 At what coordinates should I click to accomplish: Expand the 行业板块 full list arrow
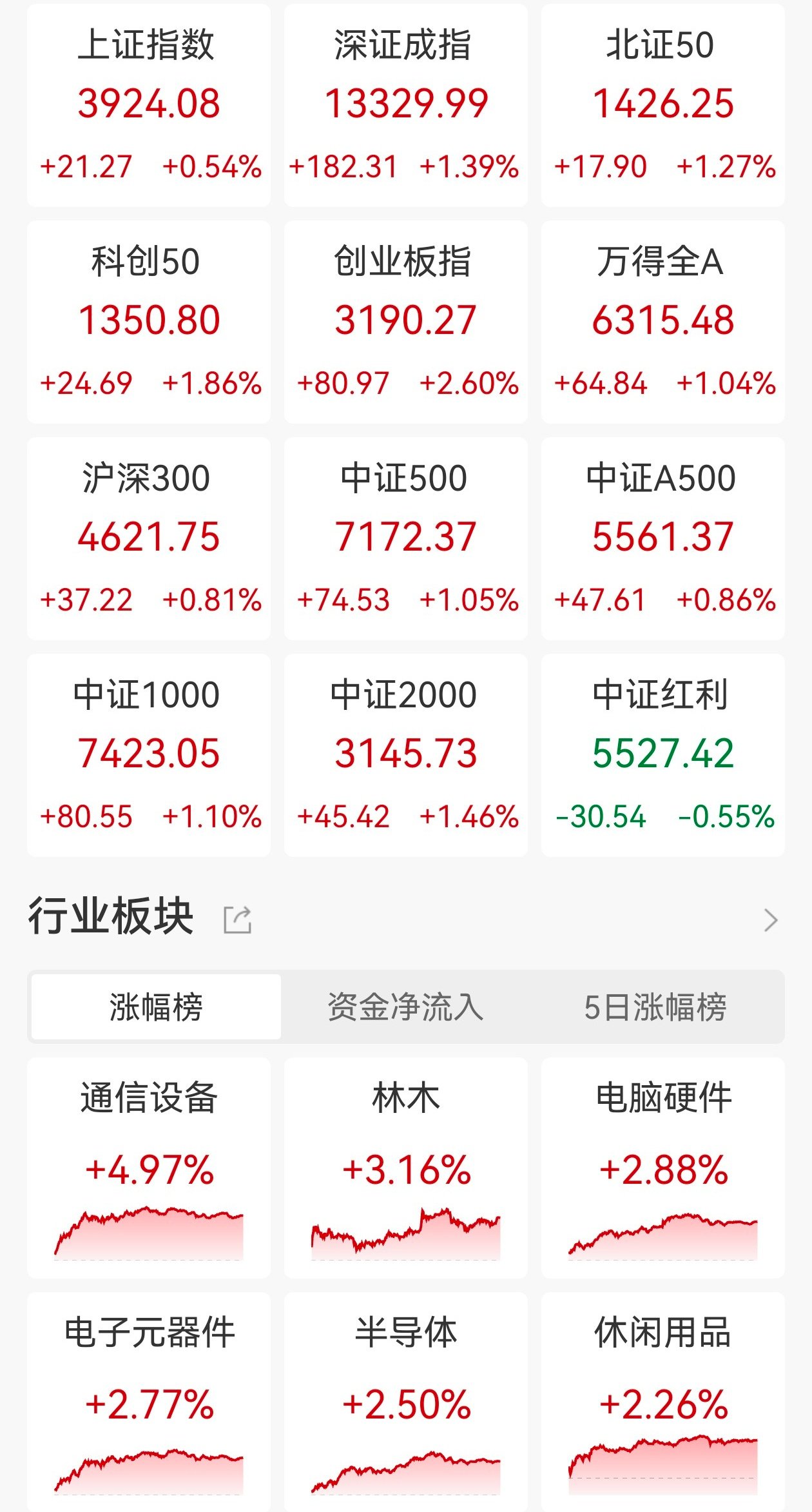[x=771, y=919]
